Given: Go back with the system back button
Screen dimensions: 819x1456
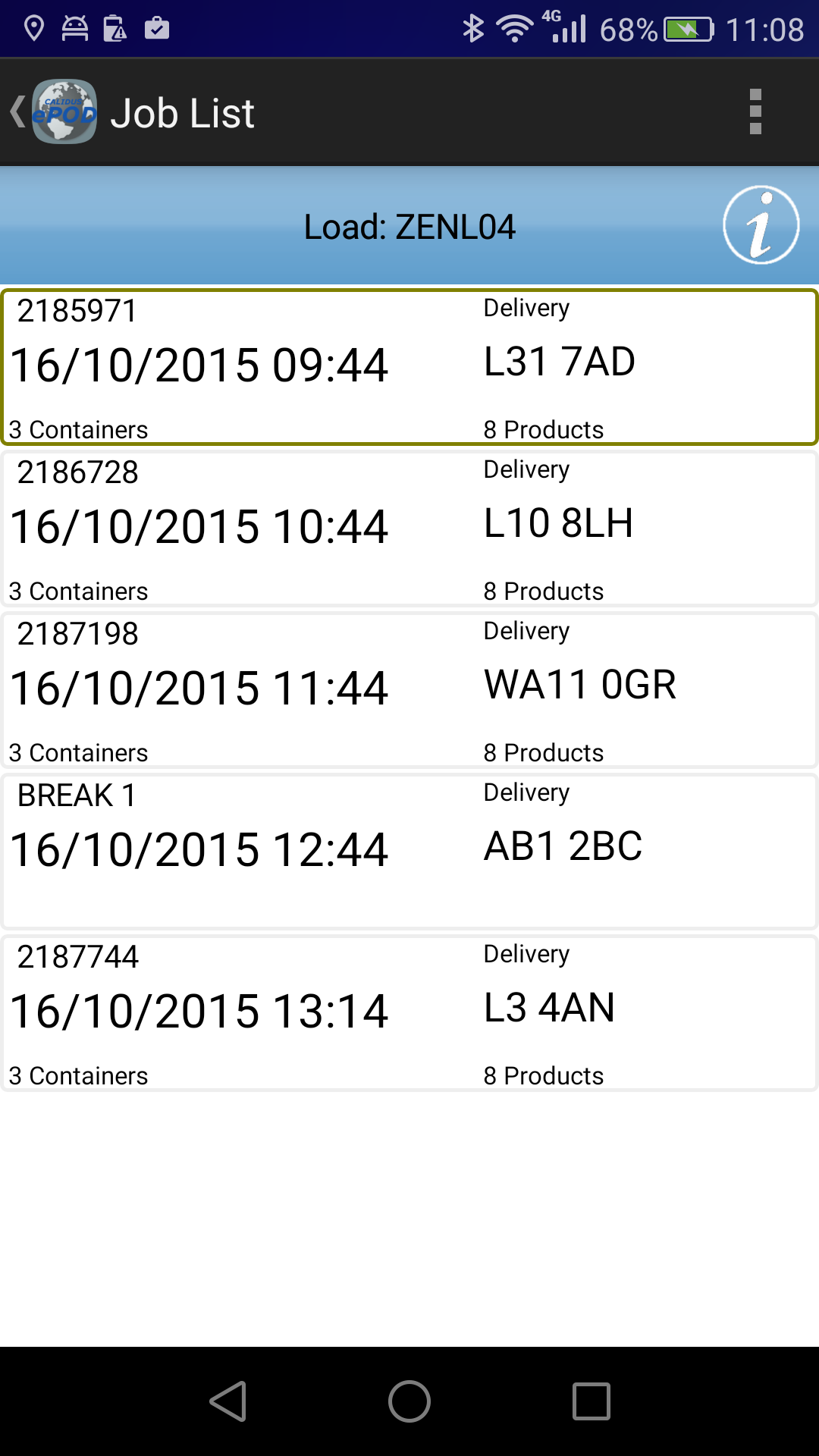Looking at the screenshot, I should coord(227,1401).
